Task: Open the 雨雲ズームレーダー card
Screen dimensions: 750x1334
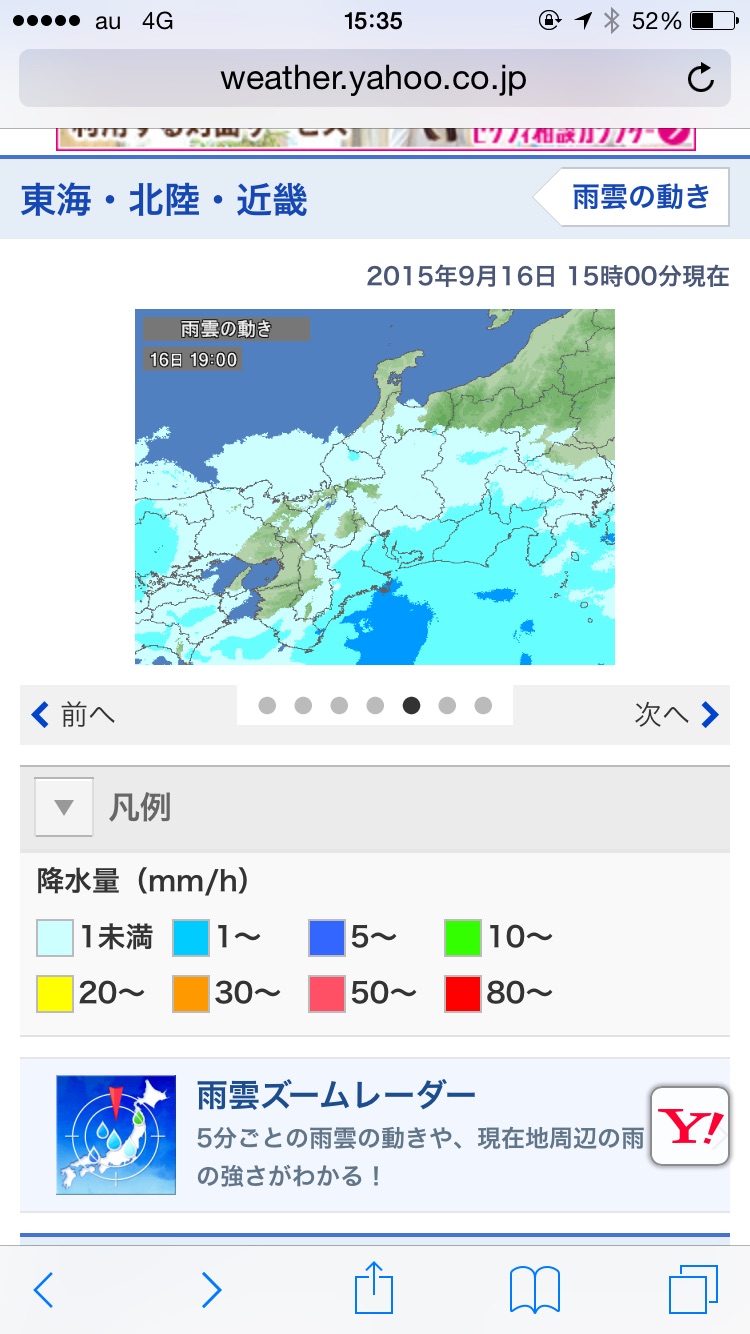Action: coord(340,1135)
